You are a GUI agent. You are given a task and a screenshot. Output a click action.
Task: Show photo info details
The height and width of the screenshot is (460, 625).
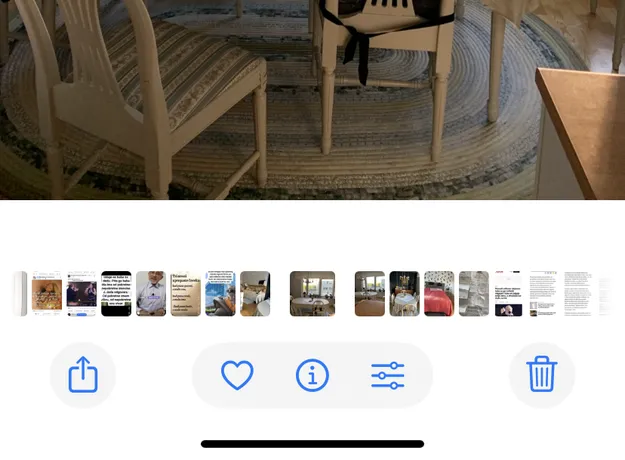[x=312, y=376]
